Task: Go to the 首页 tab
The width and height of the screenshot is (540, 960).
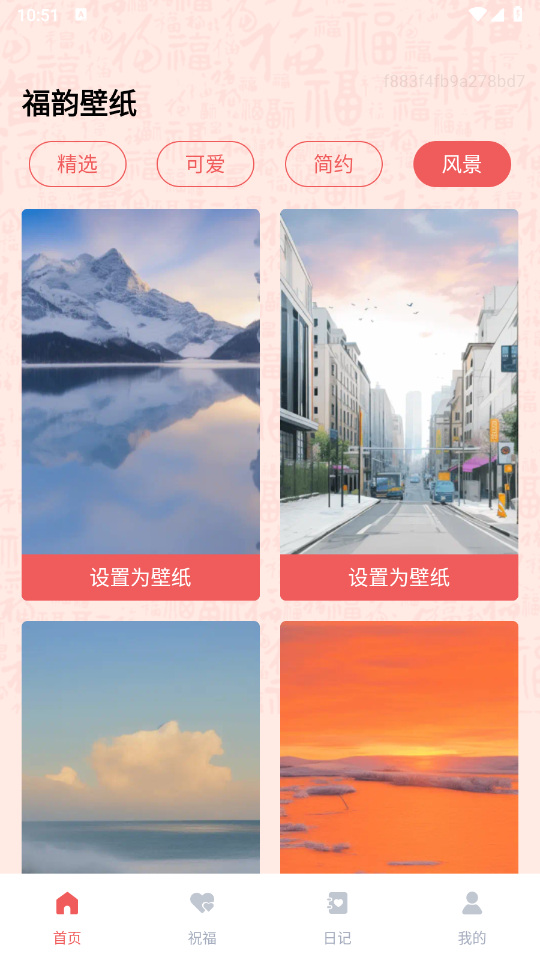Action: point(67,918)
